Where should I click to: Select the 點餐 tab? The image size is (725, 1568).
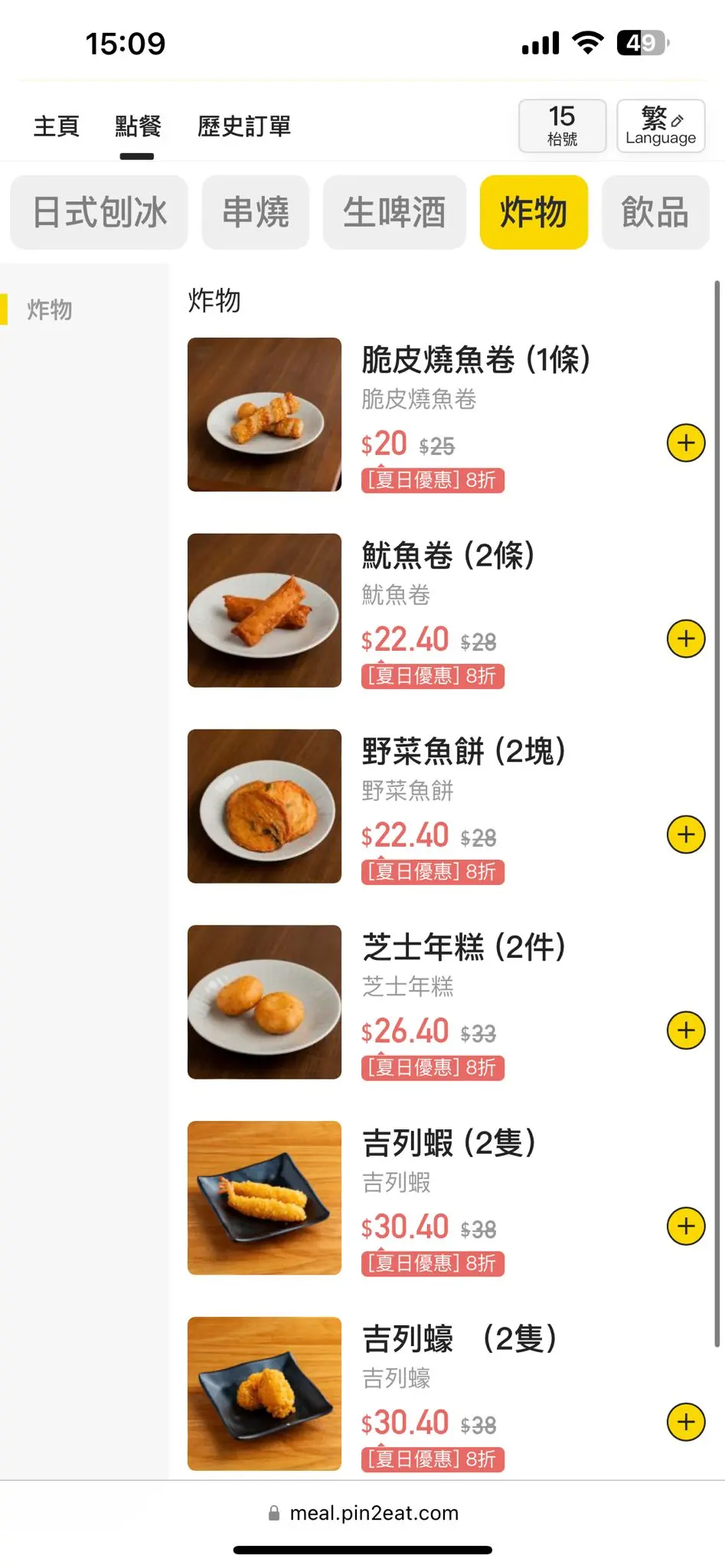pos(138,126)
